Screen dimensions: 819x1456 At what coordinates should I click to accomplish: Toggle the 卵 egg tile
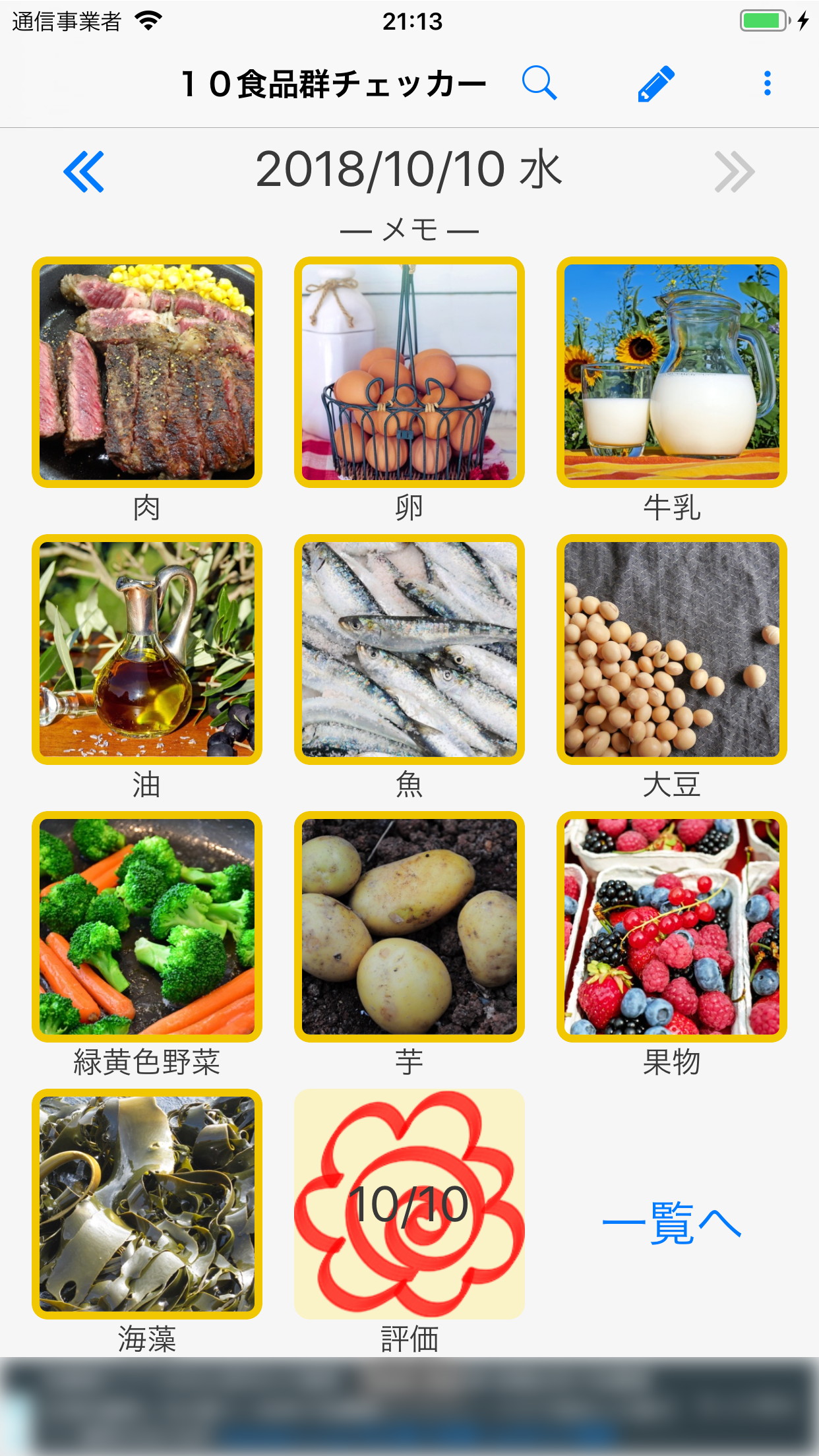point(409,373)
